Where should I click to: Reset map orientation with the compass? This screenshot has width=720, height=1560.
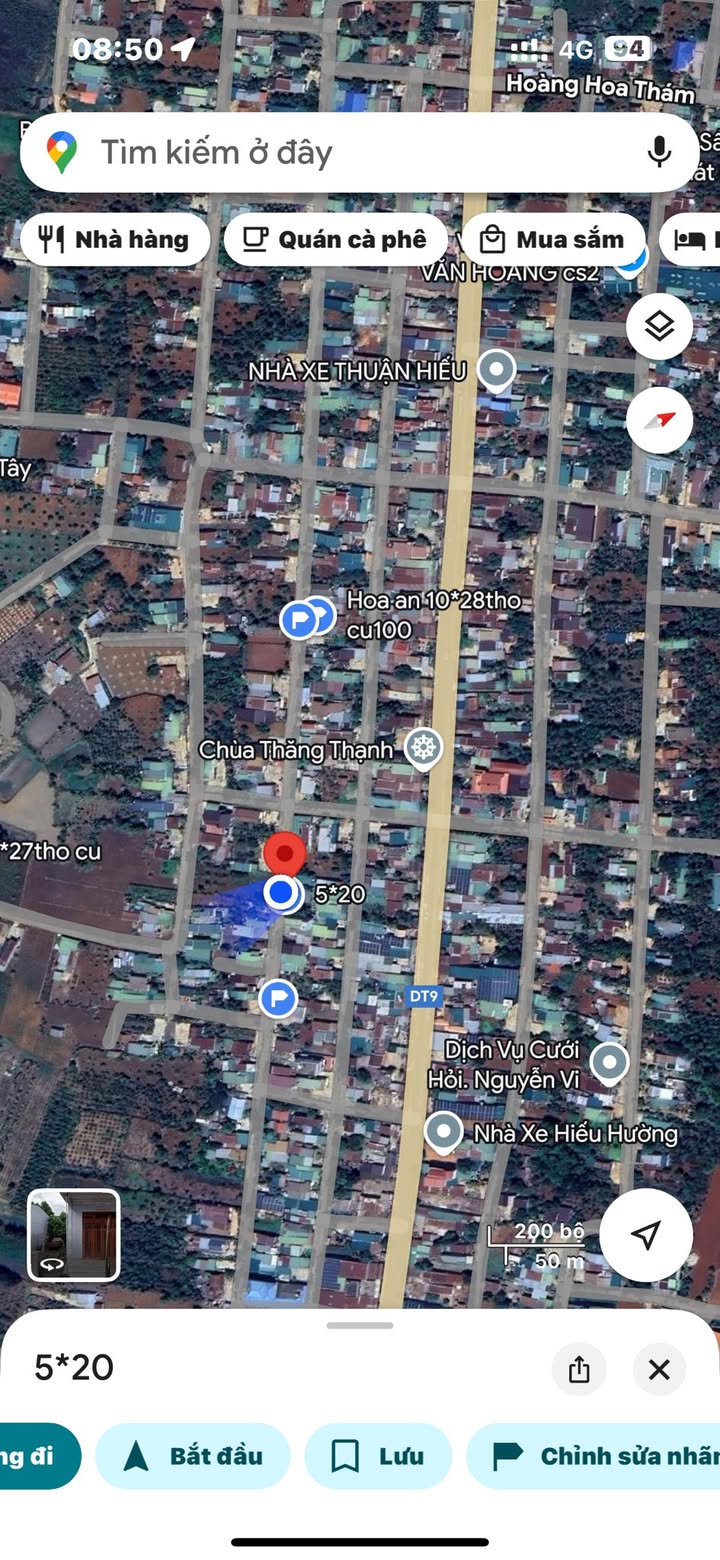[659, 420]
